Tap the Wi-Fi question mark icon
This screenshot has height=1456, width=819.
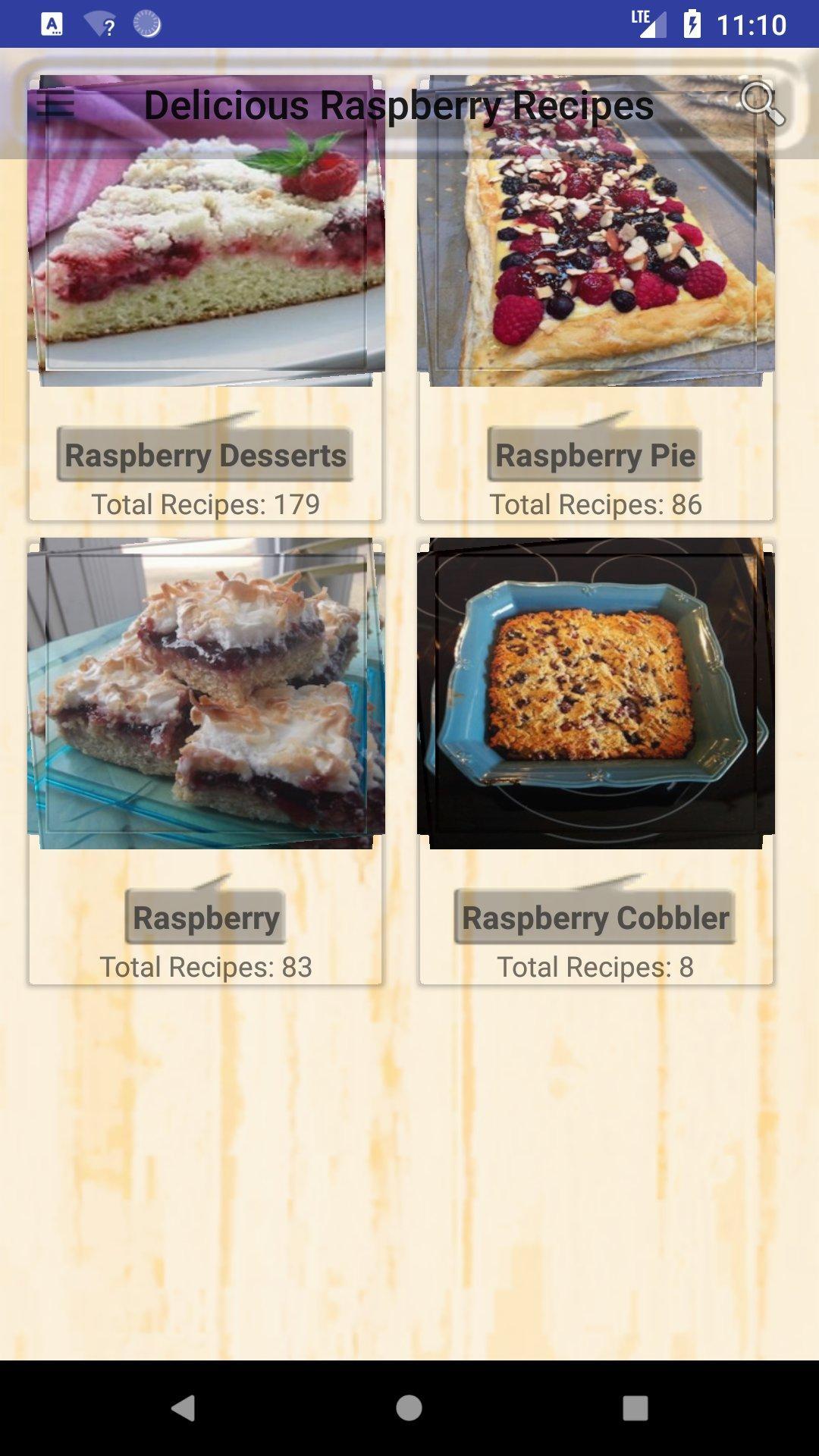point(102,24)
